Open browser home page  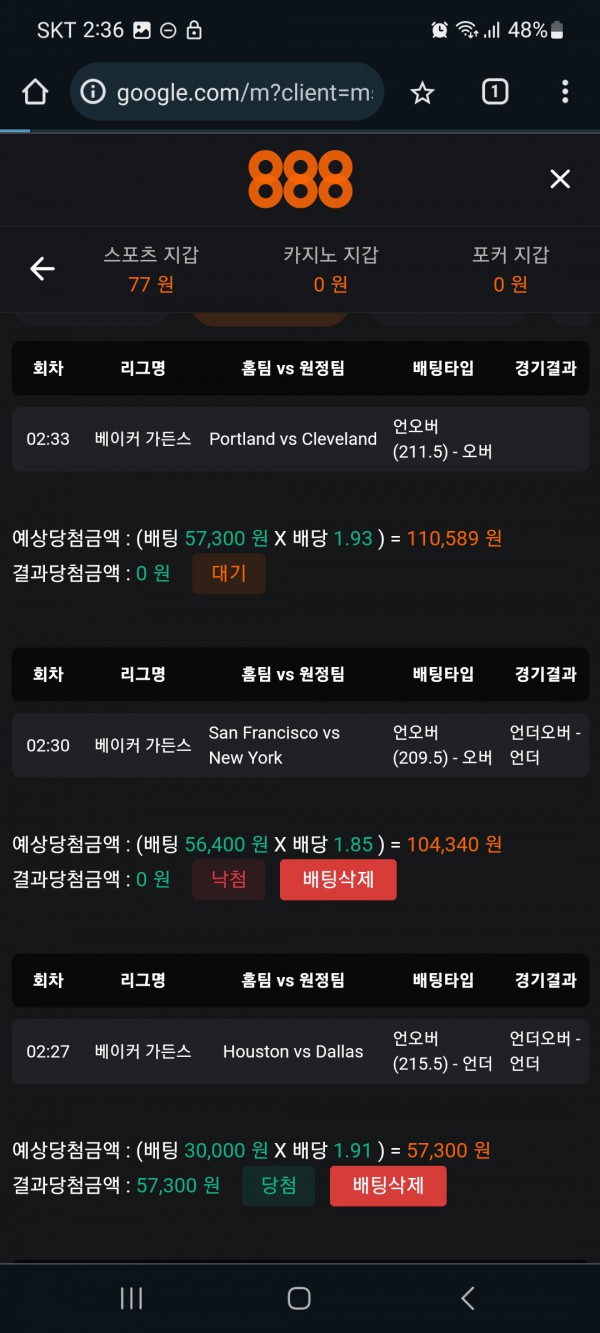[x=35, y=93]
